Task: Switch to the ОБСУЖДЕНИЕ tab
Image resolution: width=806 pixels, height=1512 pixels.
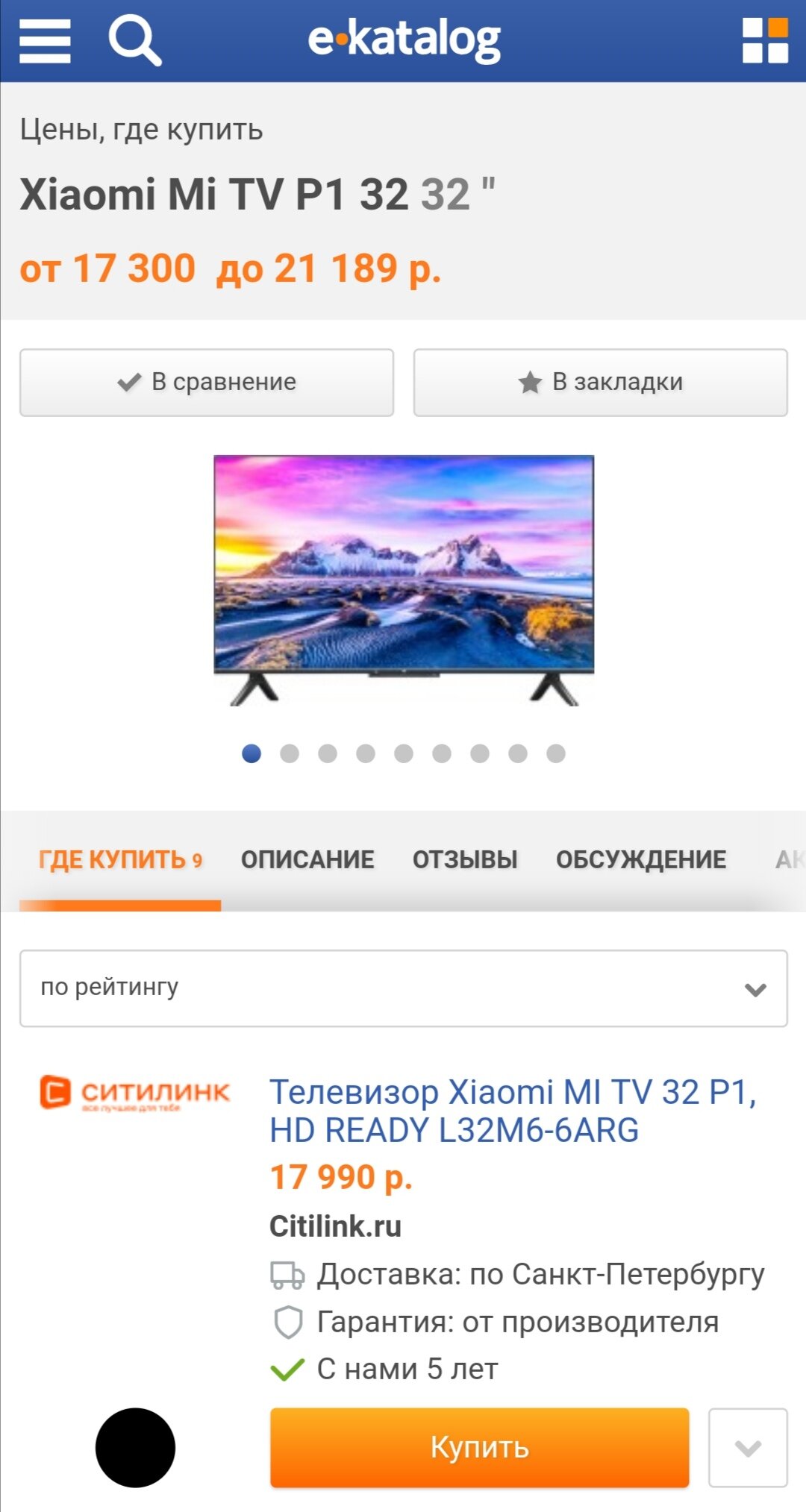Action: tap(641, 859)
